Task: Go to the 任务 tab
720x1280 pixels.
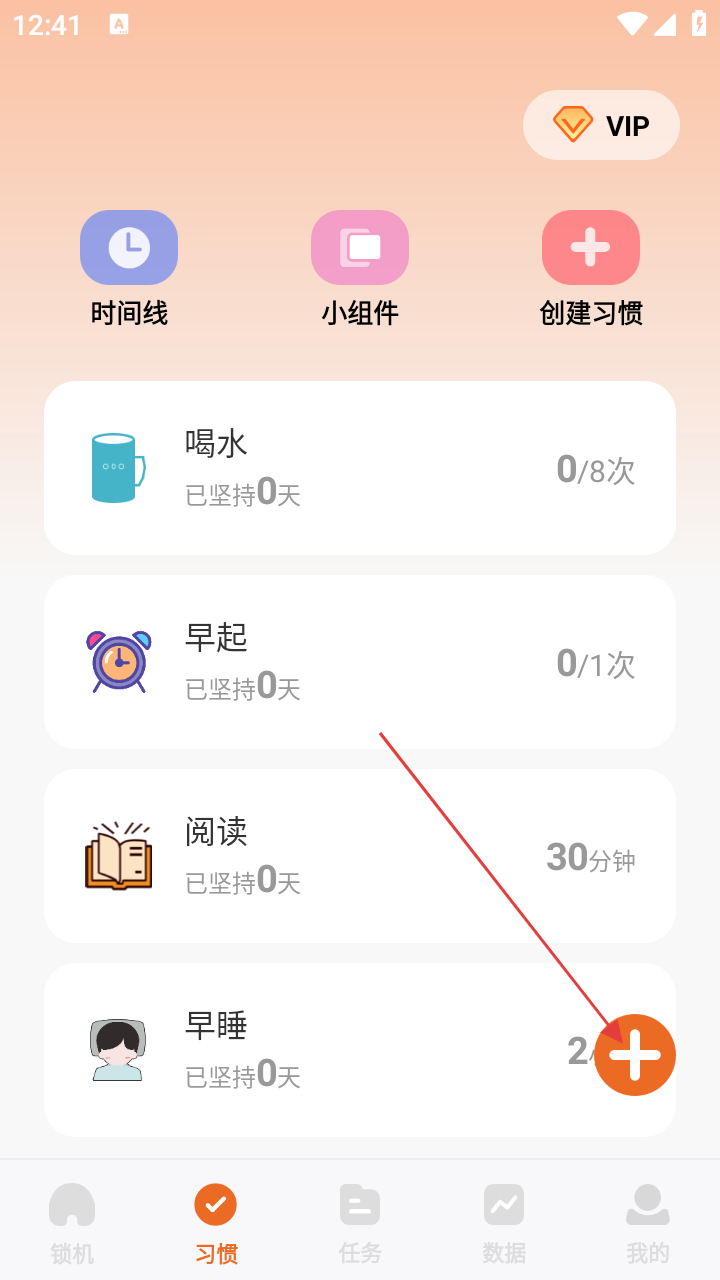Action: [360, 1222]
